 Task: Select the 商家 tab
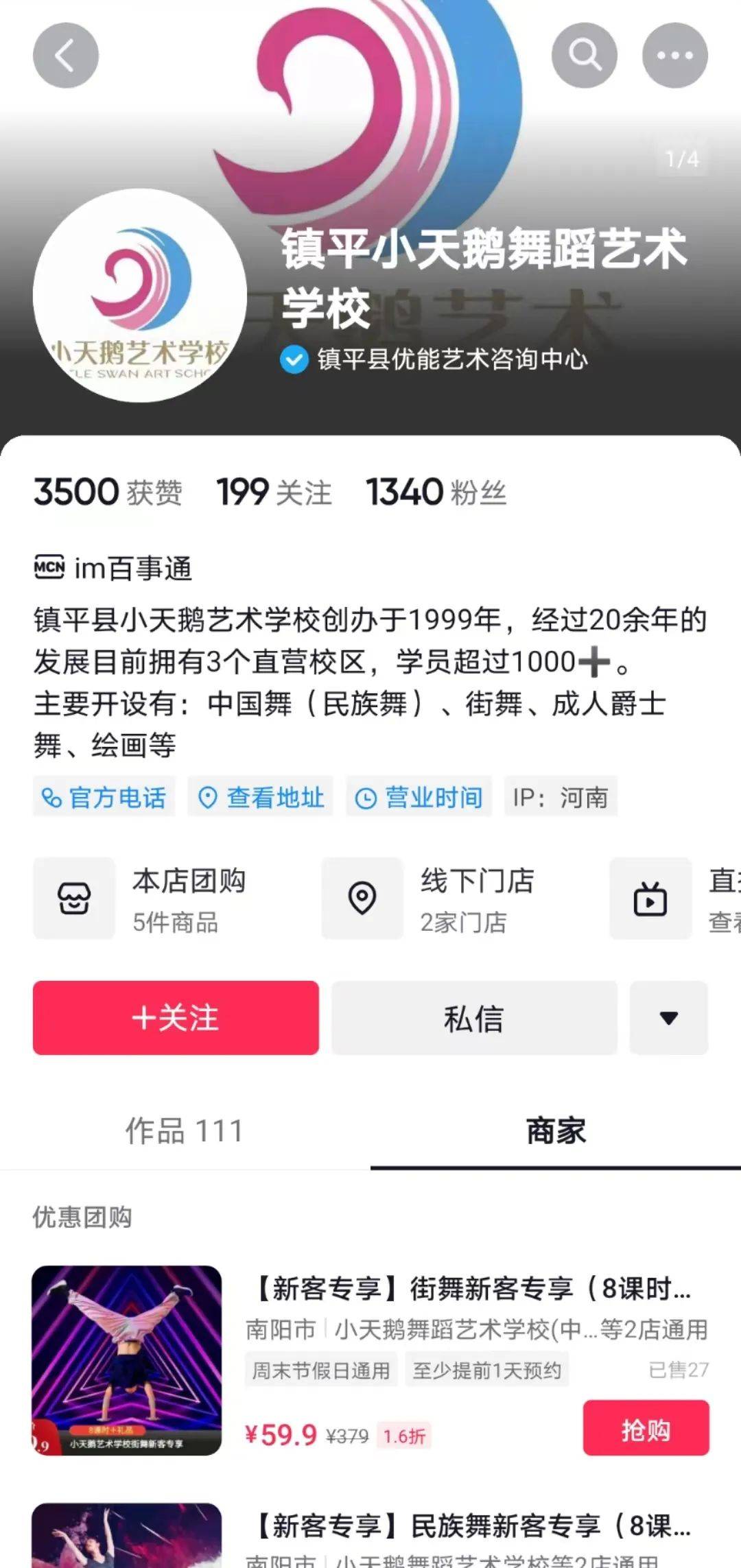pyautogui.click(x=556, y=1131)
